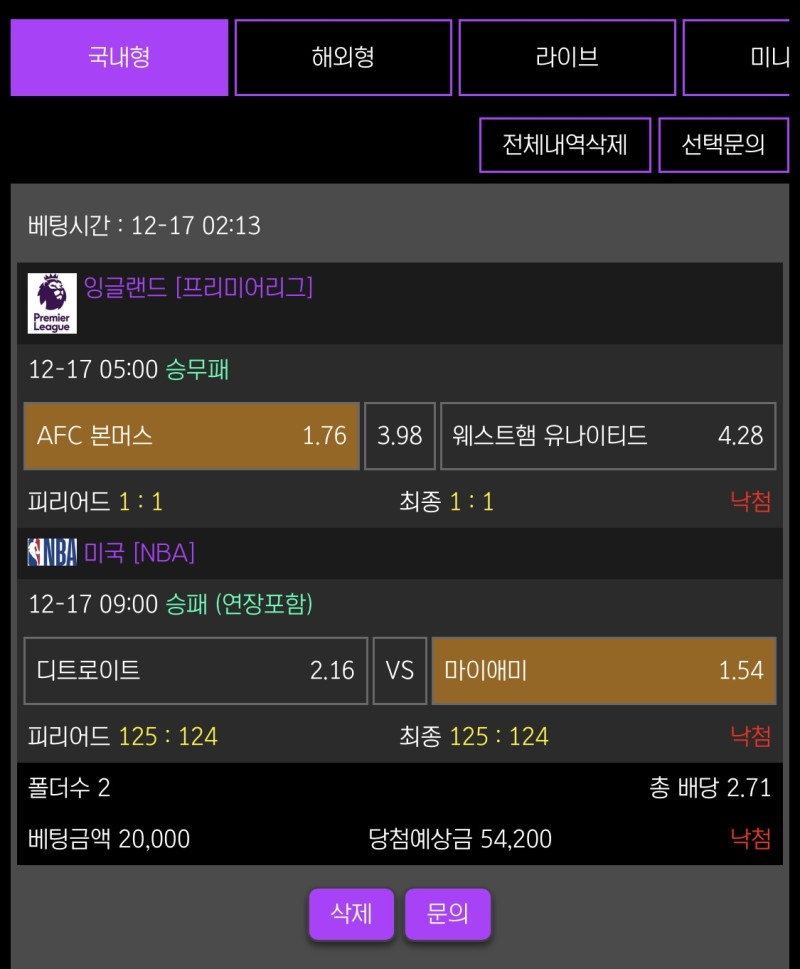Screen dimensions: 800x969
Task: Tap 문의 to inquire about bet
Action: click(x=447, y=914)
